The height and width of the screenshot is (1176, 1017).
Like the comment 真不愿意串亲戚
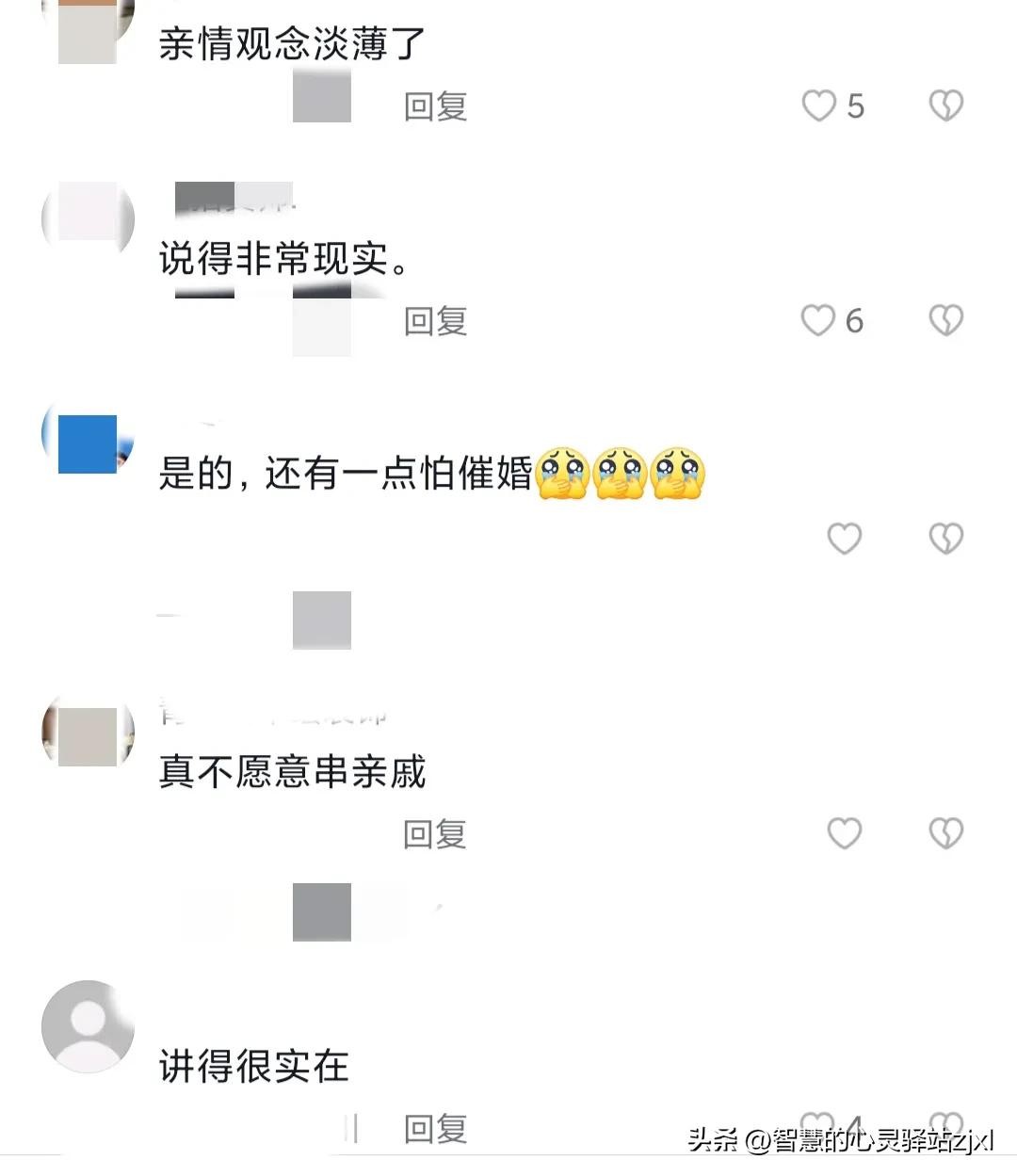click(844, 833)
